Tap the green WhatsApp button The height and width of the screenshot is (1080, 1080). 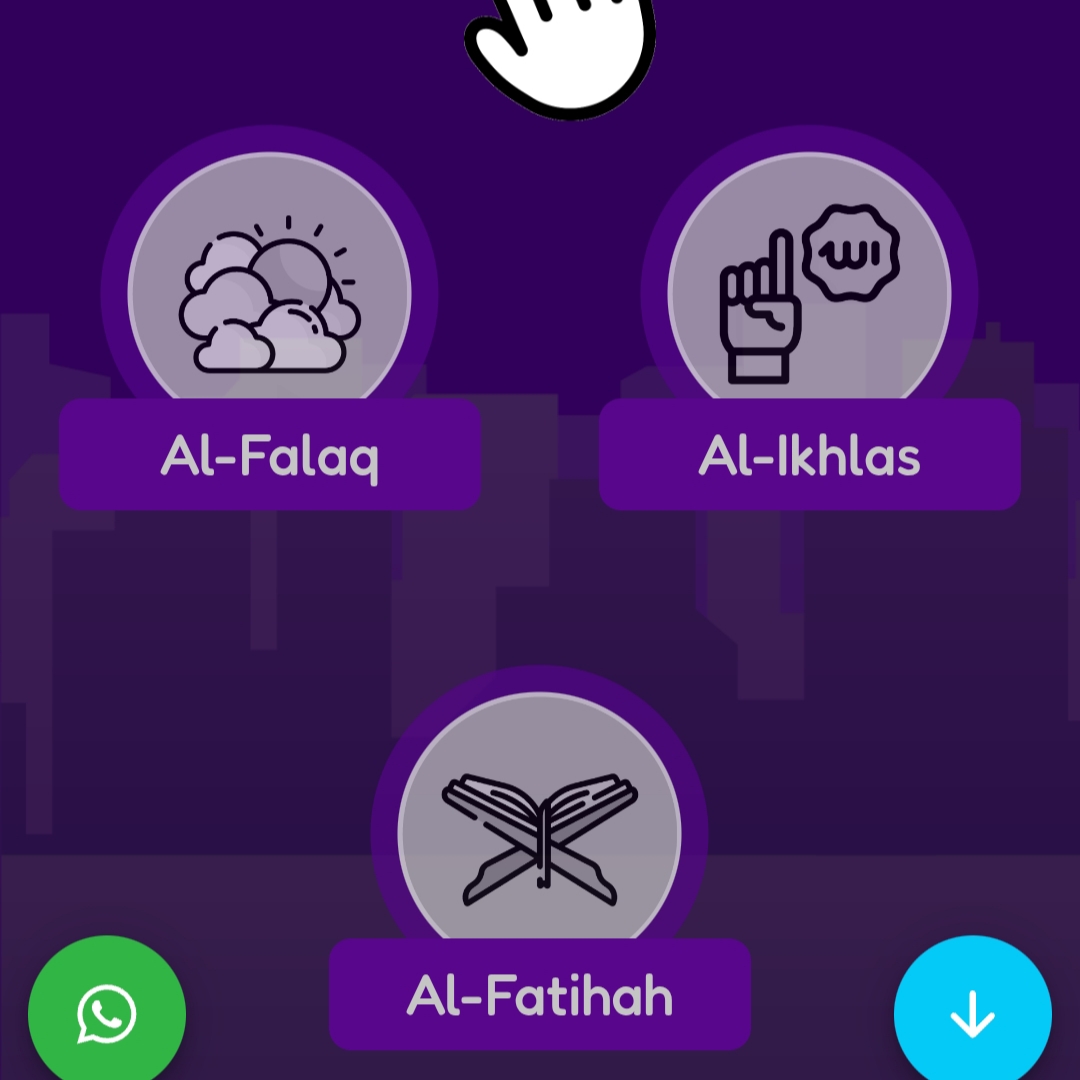tap(107, 1012)
